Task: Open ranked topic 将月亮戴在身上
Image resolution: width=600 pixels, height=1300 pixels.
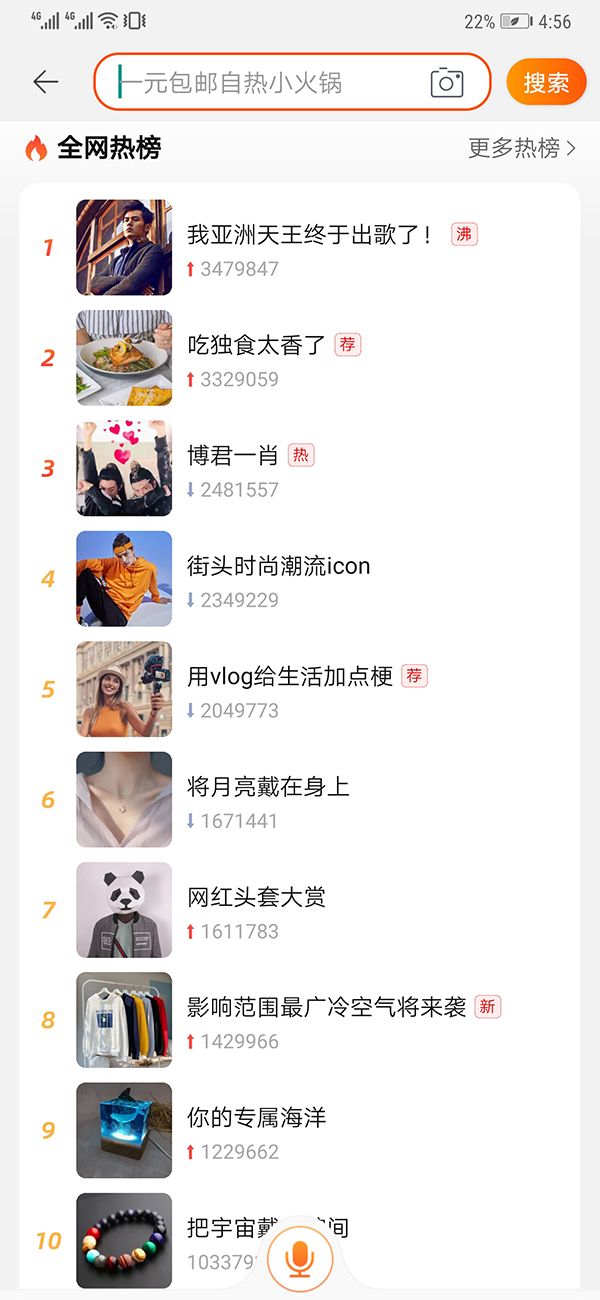Action: (268, 787)
